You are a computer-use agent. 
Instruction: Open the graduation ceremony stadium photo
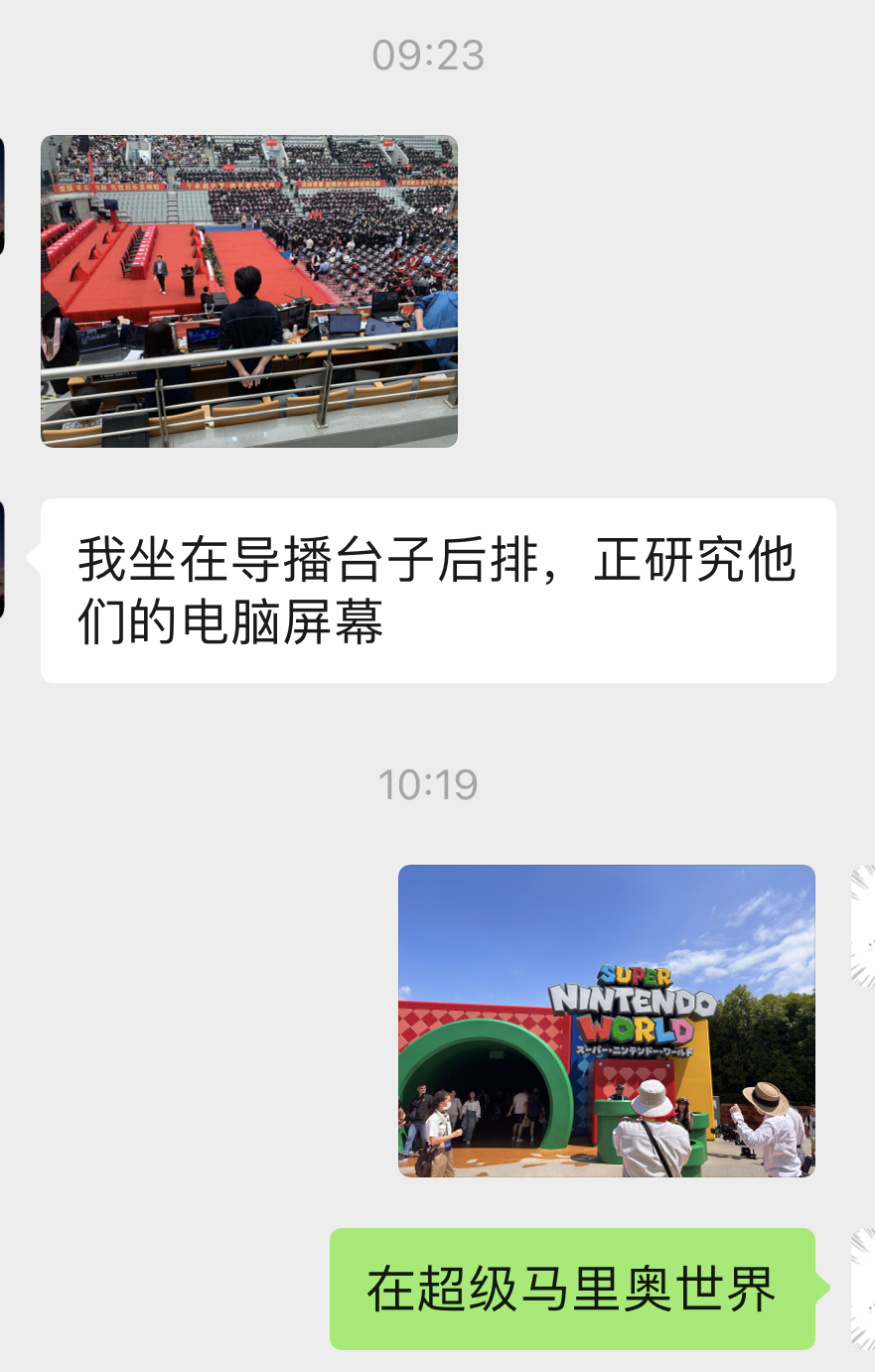tap(249, 291)
